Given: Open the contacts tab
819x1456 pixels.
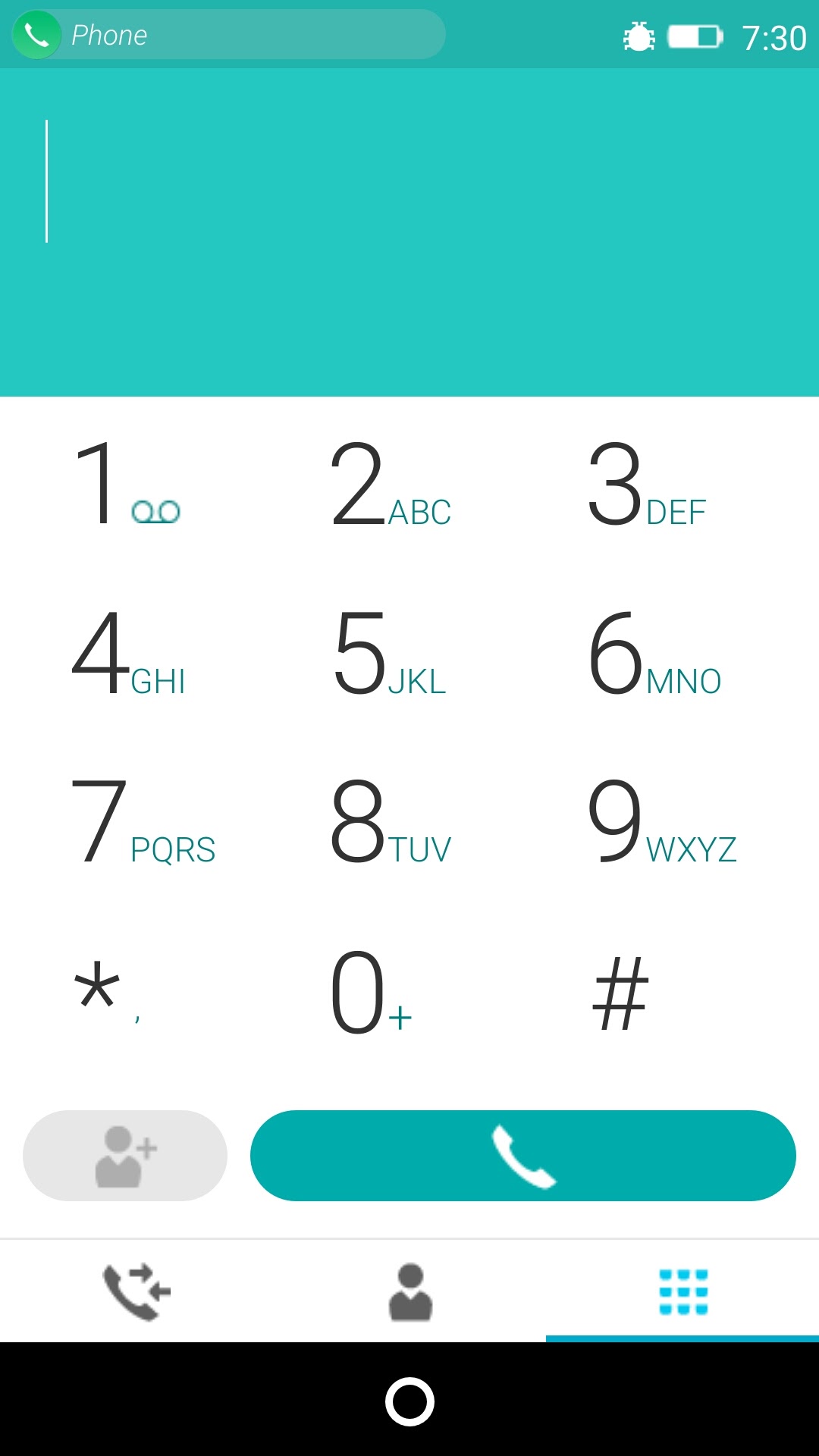Looking at the screenshot, I should (410, 1291).
